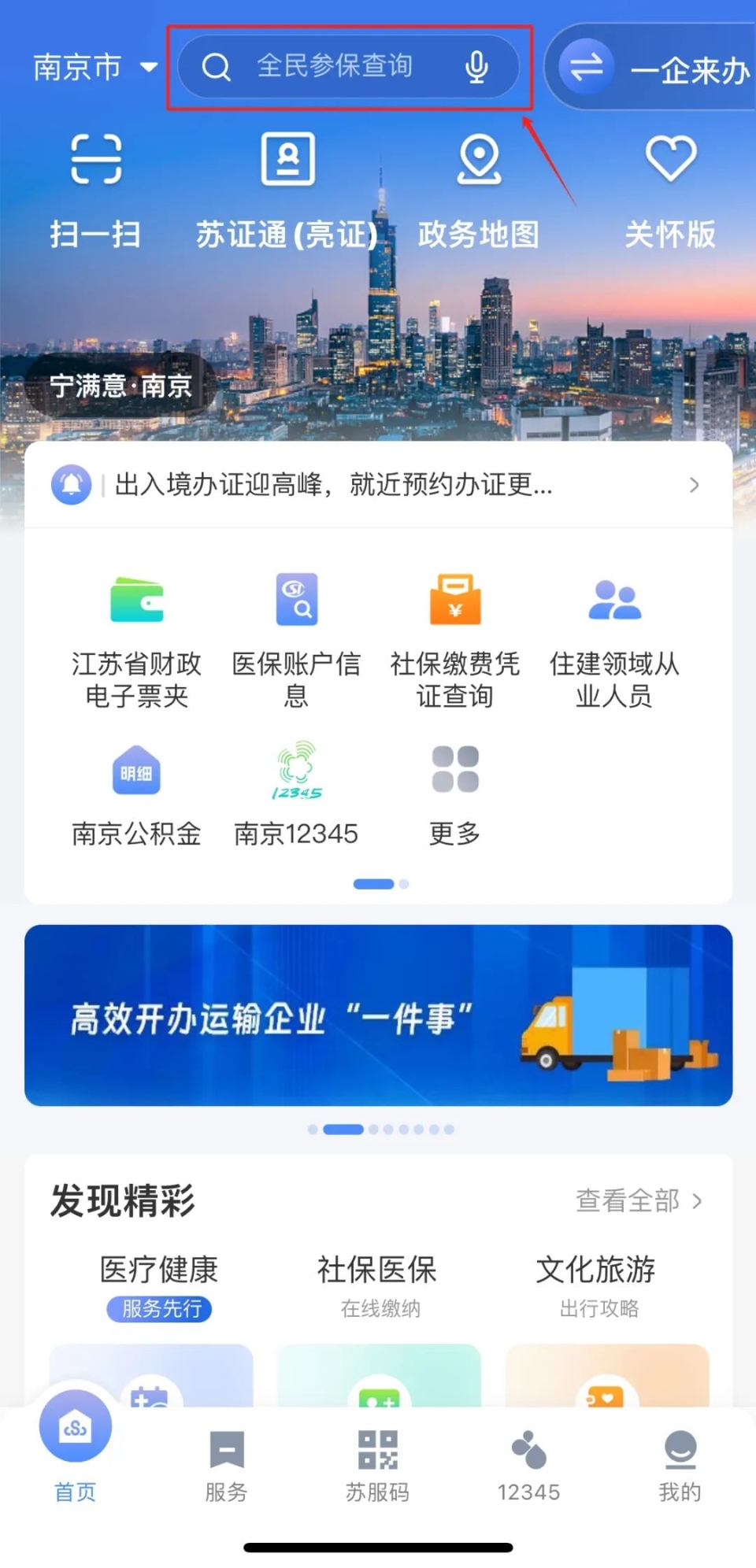Viewport: 756px width, 1568px height.
Task: Open 南京12345 hotline service
Action: 296,795
